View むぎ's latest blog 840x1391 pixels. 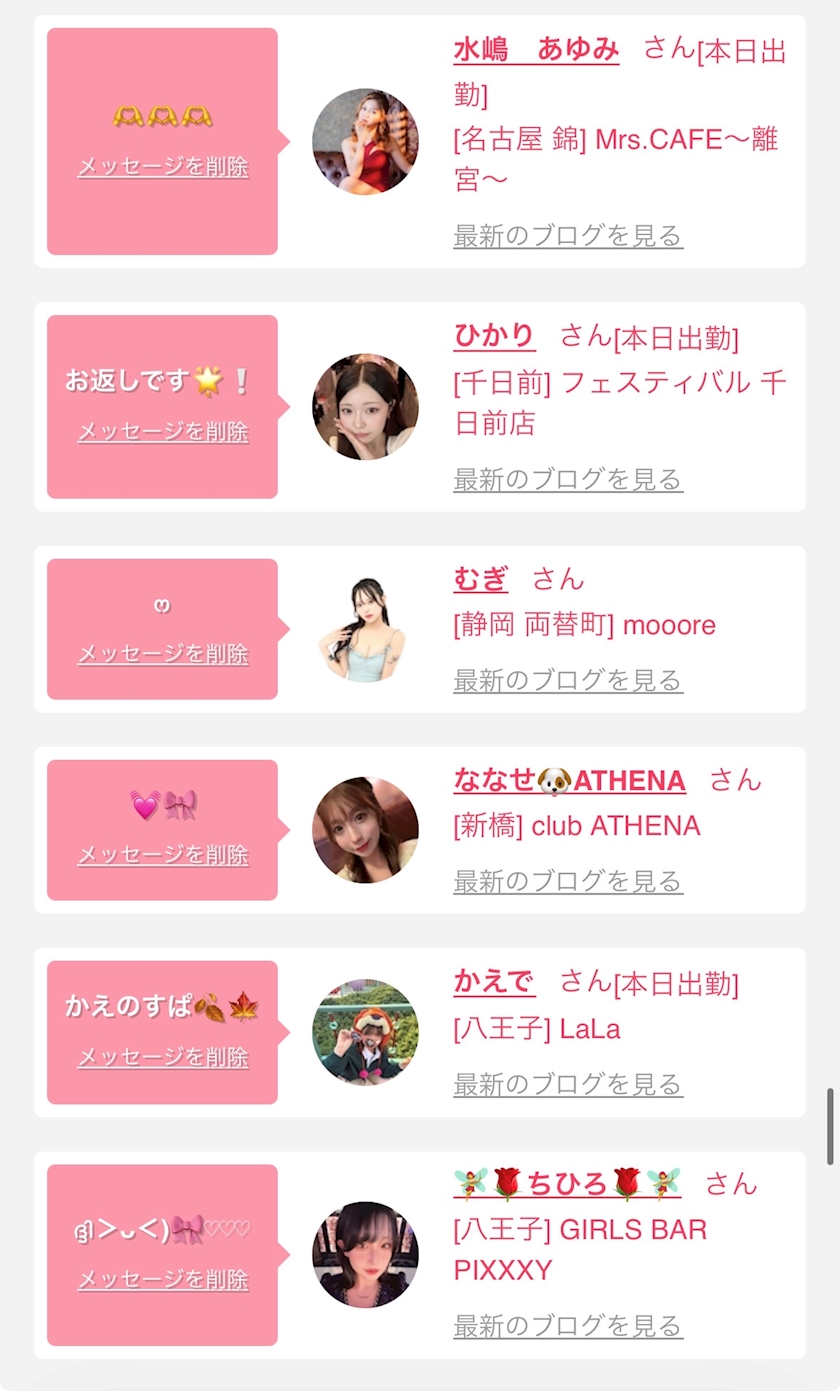point(568,681)
